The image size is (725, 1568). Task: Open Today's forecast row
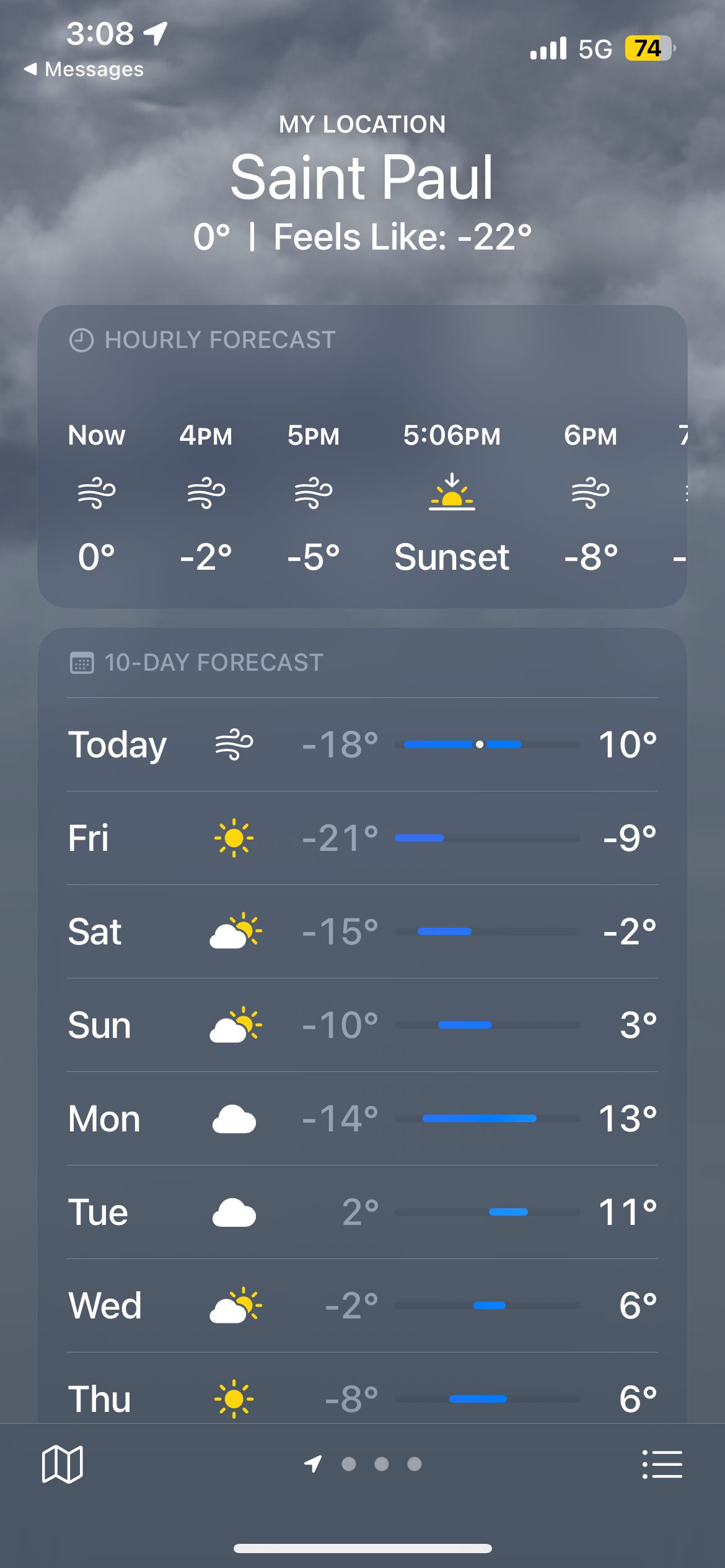(362, 744)
